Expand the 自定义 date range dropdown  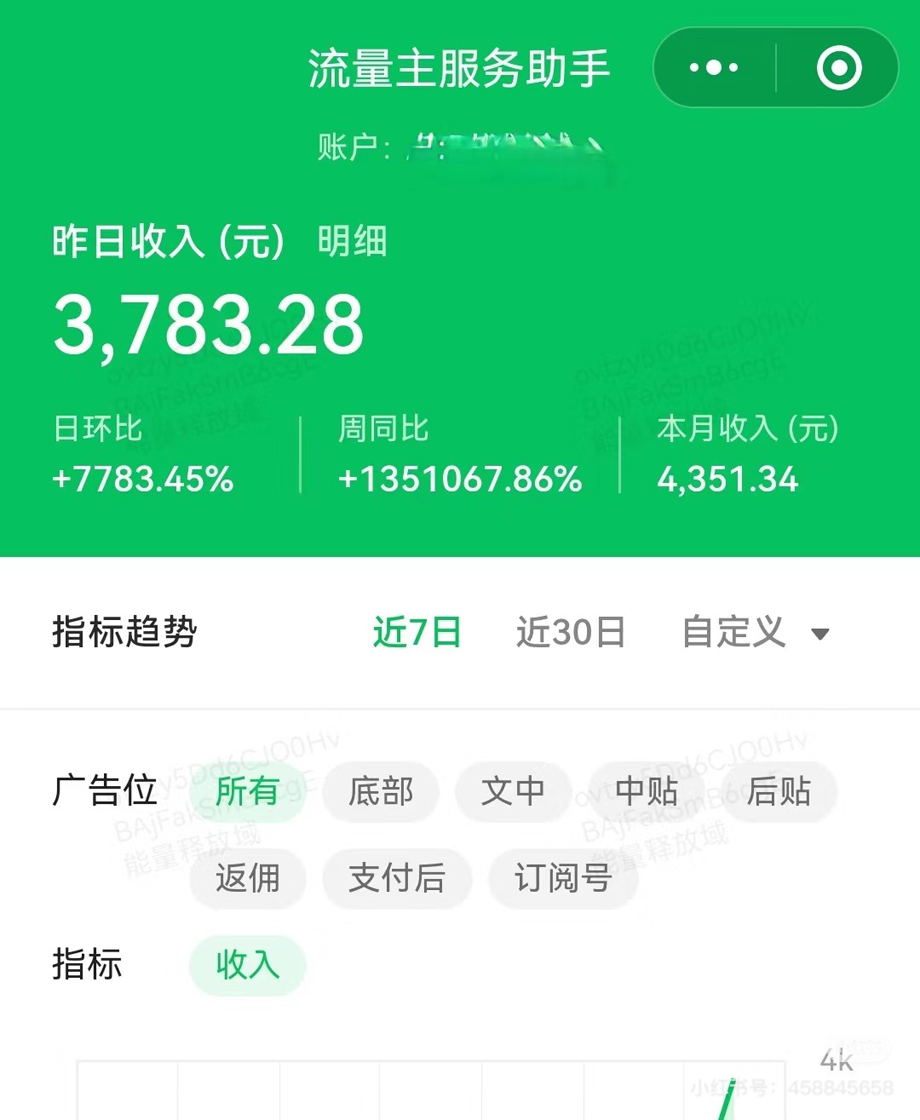(755, 632)
